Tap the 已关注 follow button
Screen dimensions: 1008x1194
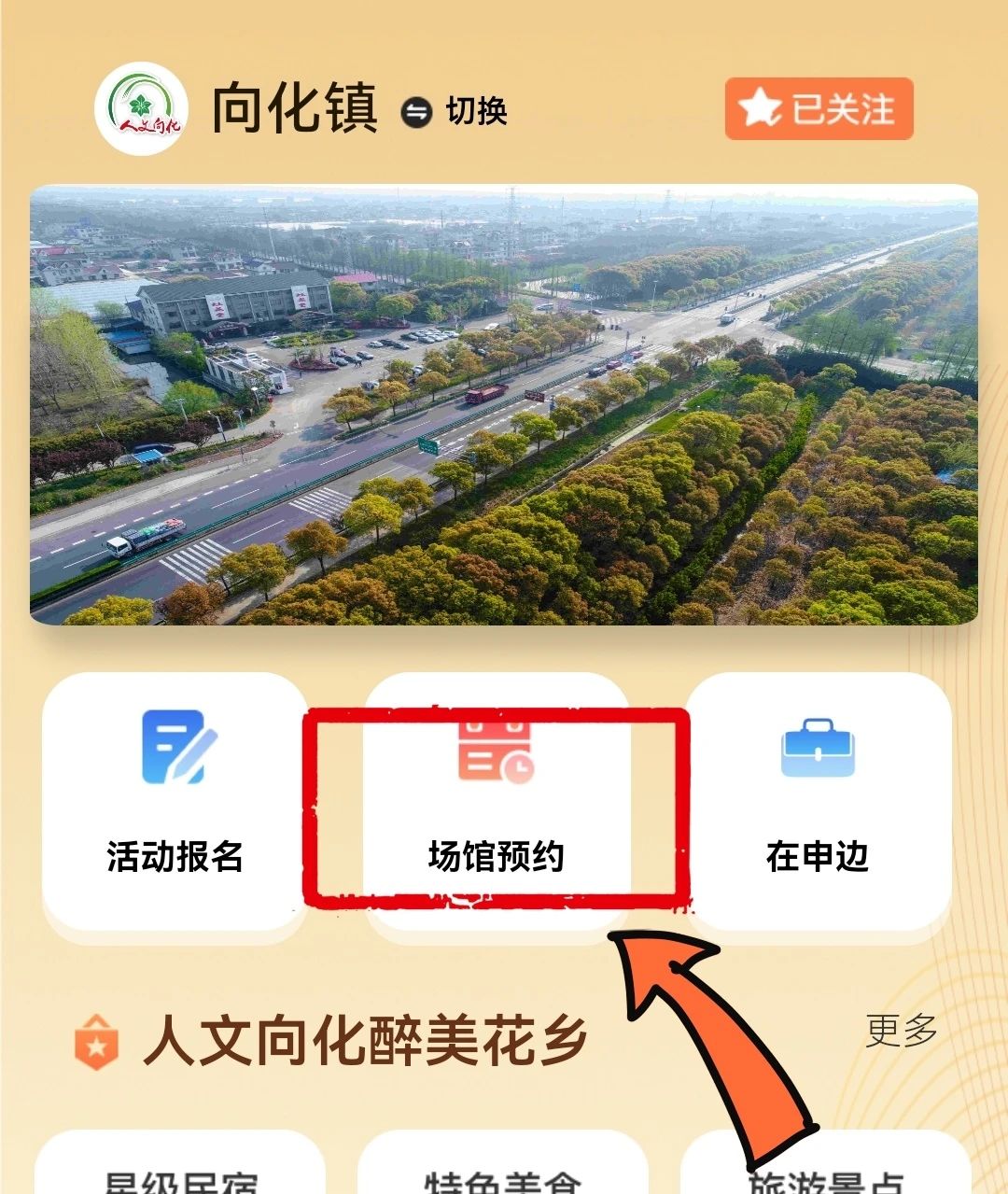[819, 109]
